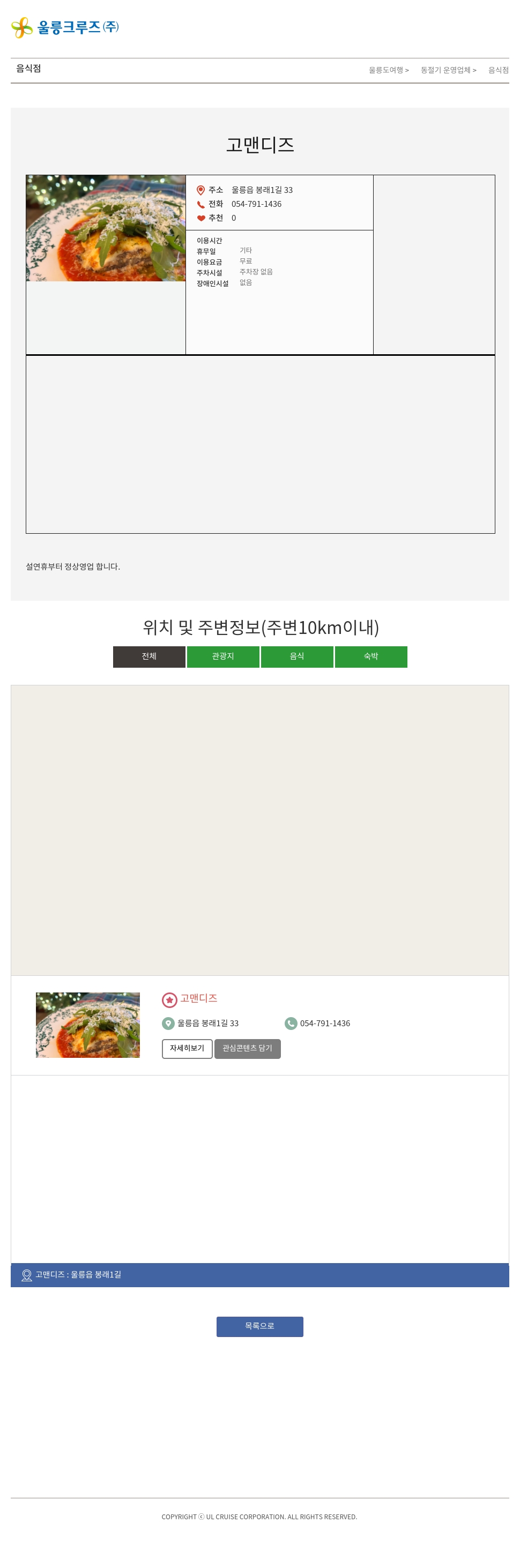Image resolution: width=520 pixels, height=1568 pixels.
Task: Tap the 자세히보기 button for 고맨디즈
Action: click(187, 1048)
